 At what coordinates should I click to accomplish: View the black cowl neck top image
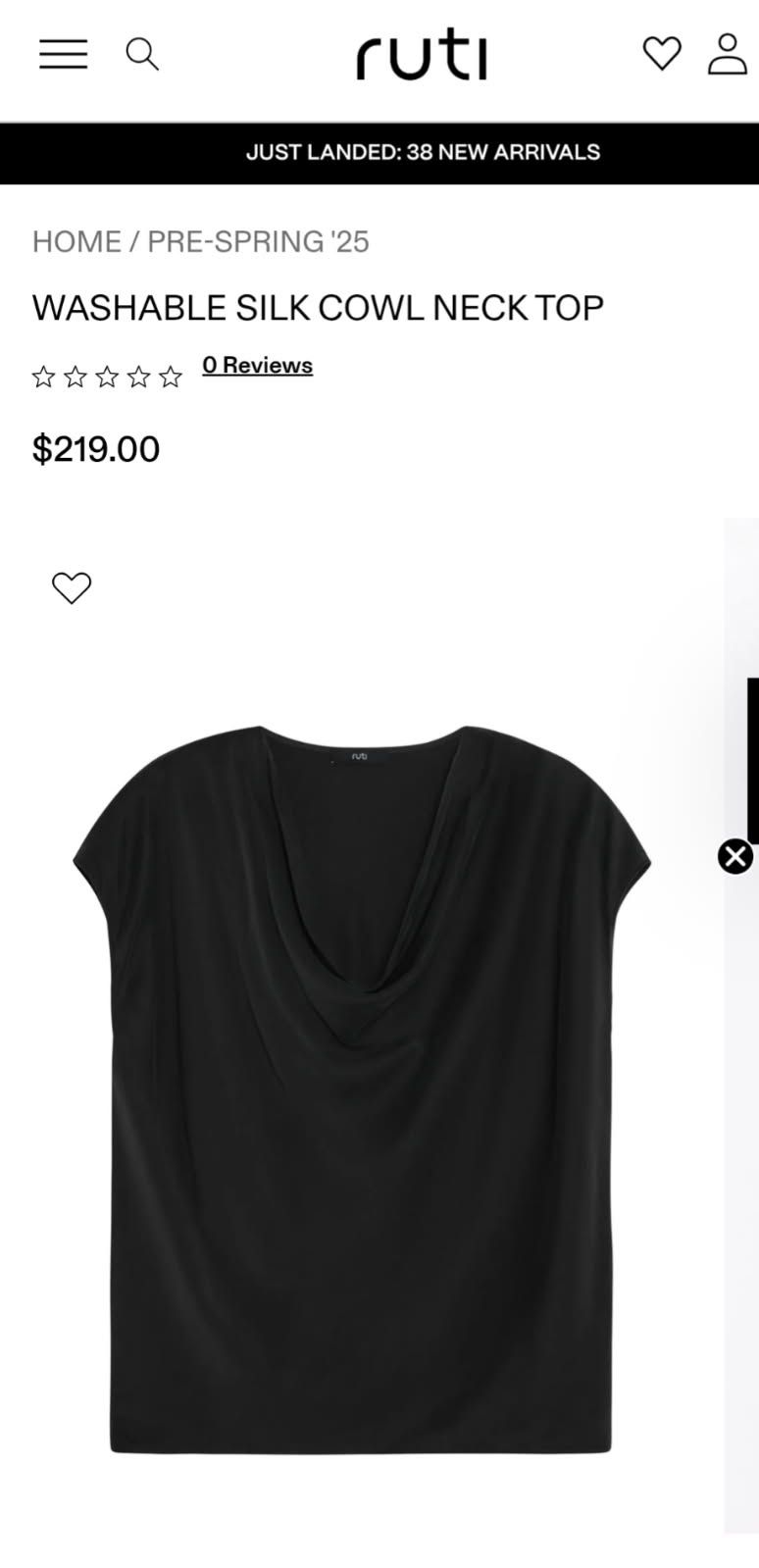[x=361, y=1088]
